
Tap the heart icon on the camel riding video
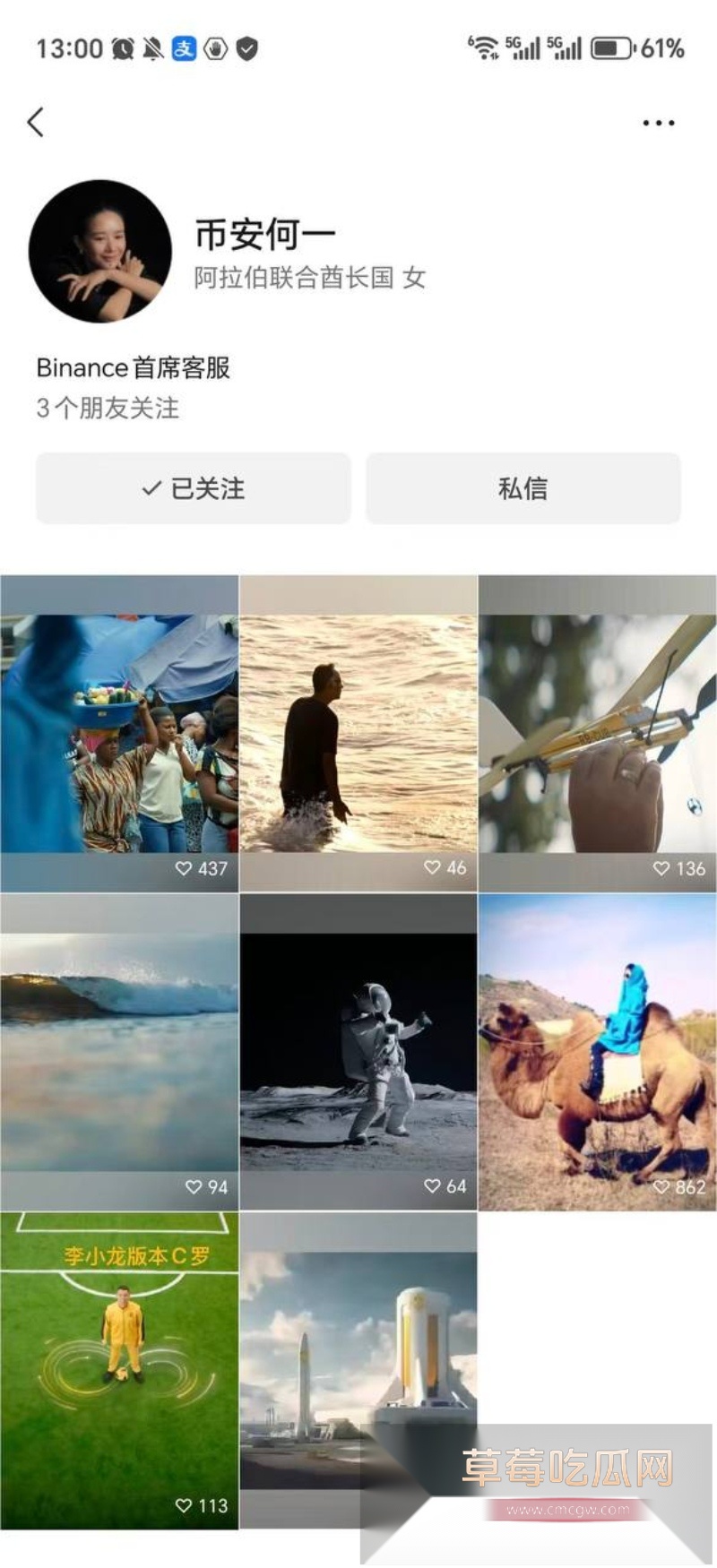click(x=661, y=1189)
